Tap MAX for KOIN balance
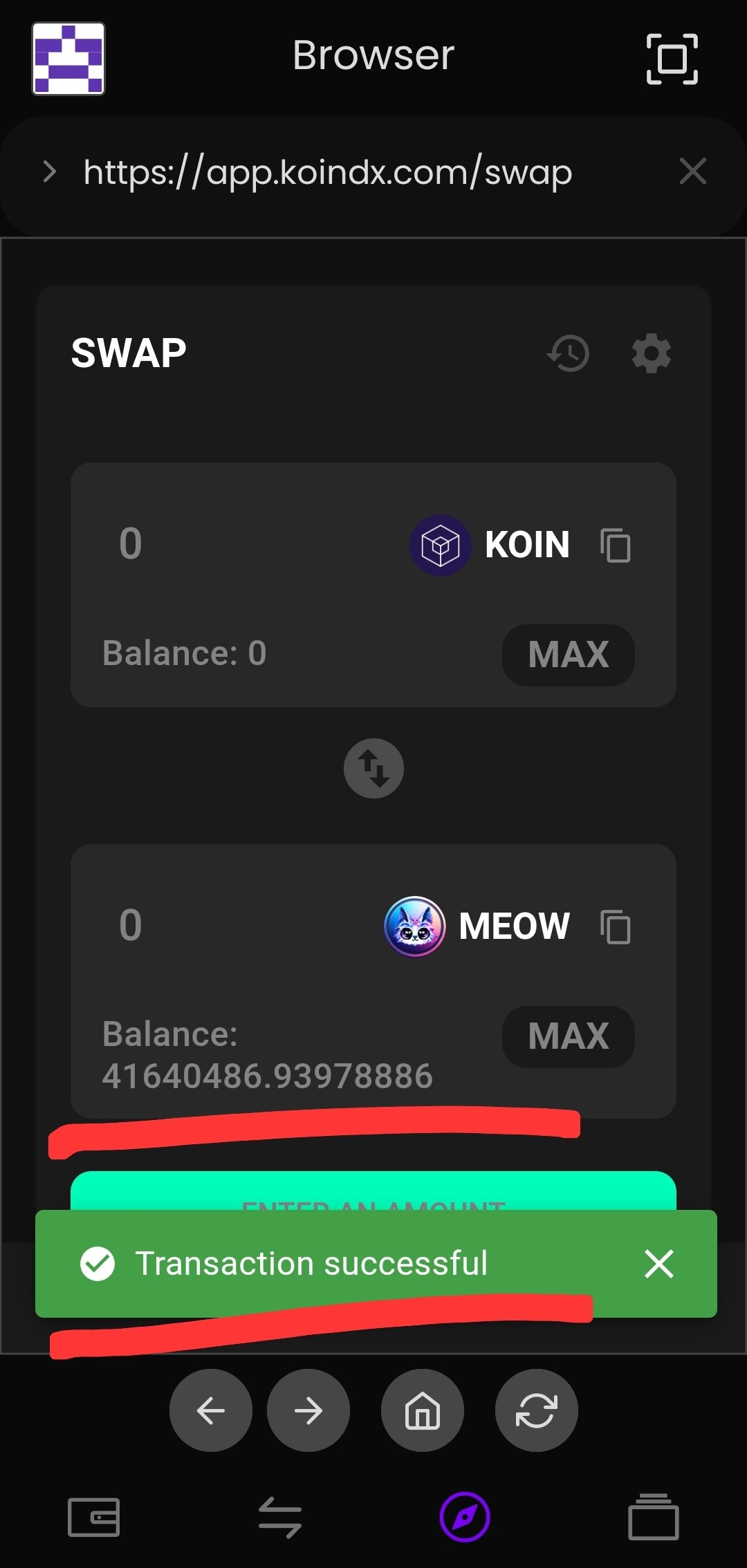This screenshot has height=1568, width=747. 568,655
